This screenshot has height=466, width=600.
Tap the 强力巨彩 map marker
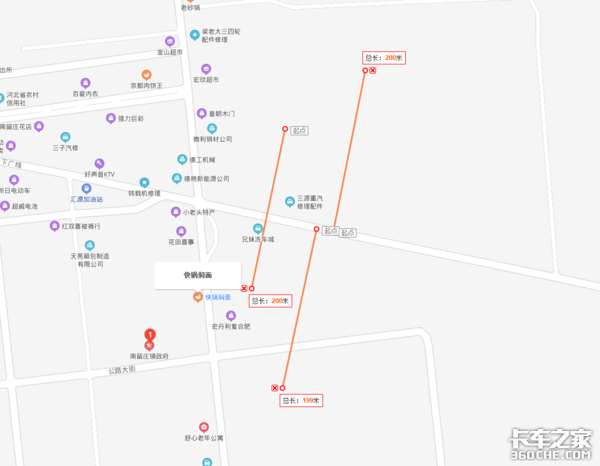(111, 118)
